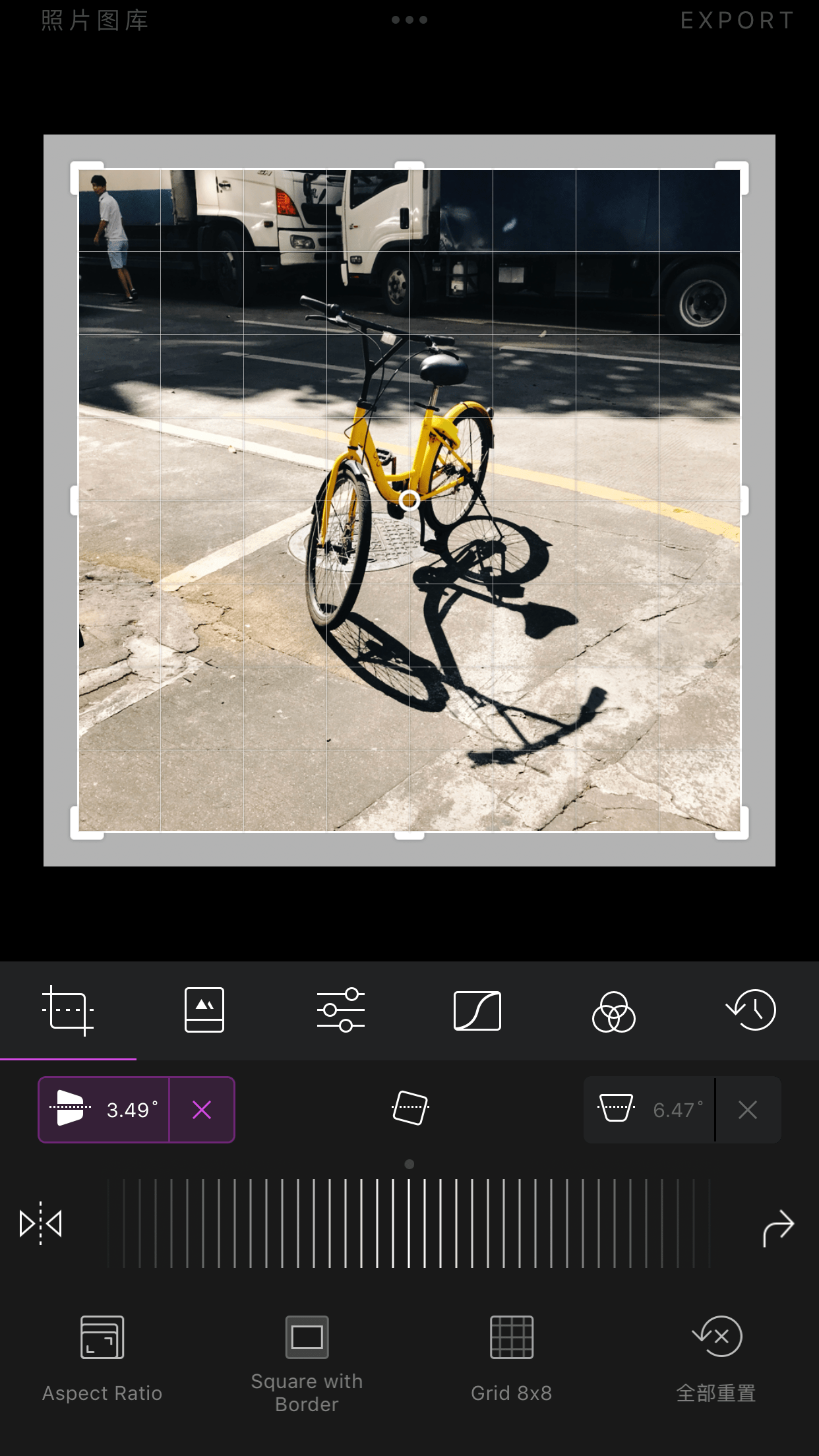This screenshot has width=819, height=1456.
Task: Select the 3.49° horizontal perspective control
Action: click(x=104, y=1110)
